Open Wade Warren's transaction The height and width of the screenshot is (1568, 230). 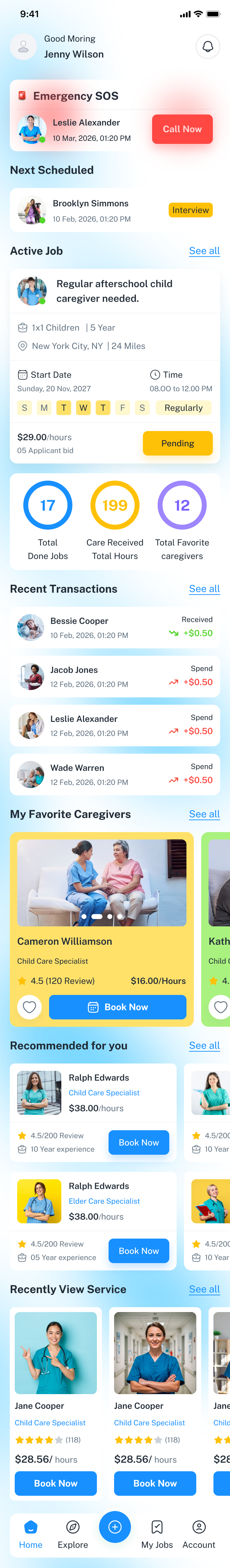(x=115, y=774)
